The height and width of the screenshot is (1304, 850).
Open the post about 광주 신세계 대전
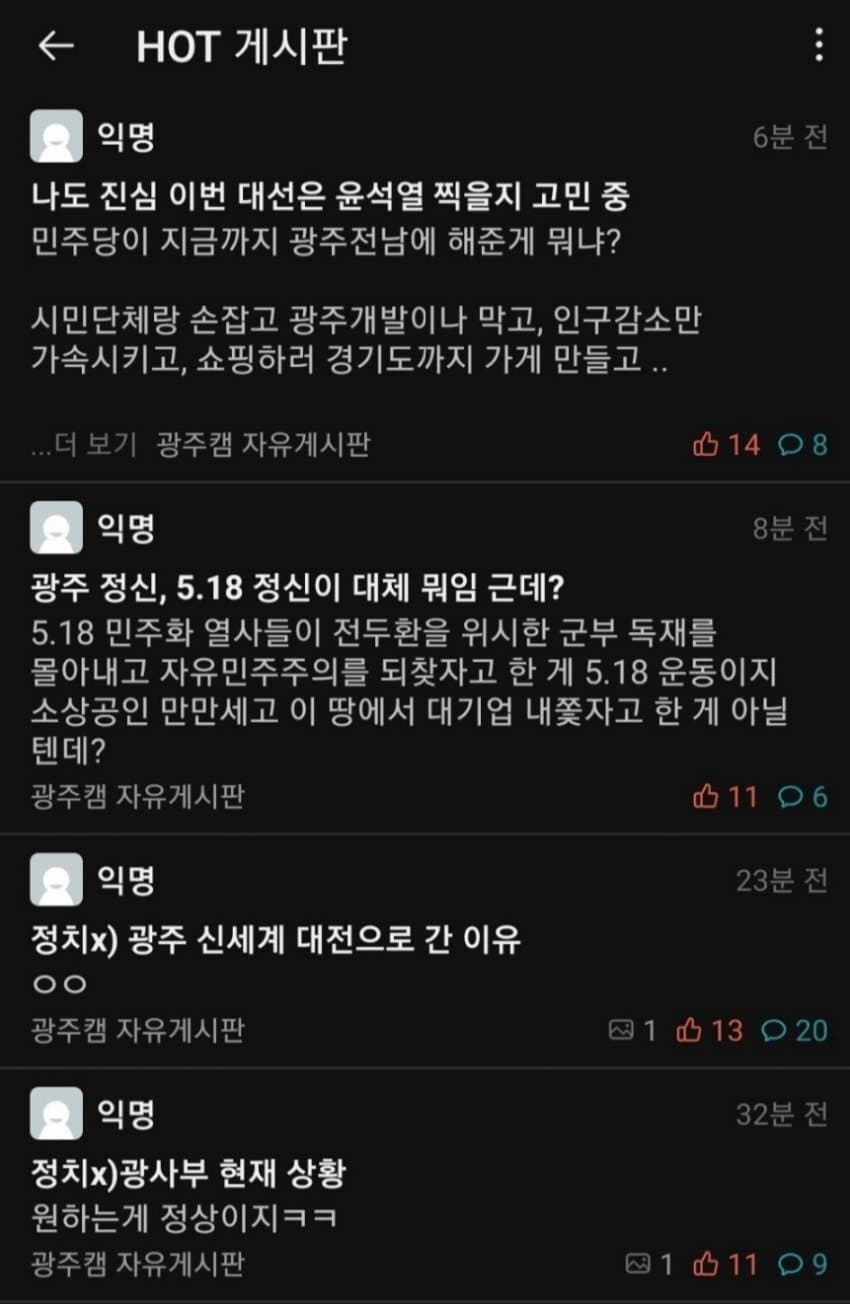[276, 939]
